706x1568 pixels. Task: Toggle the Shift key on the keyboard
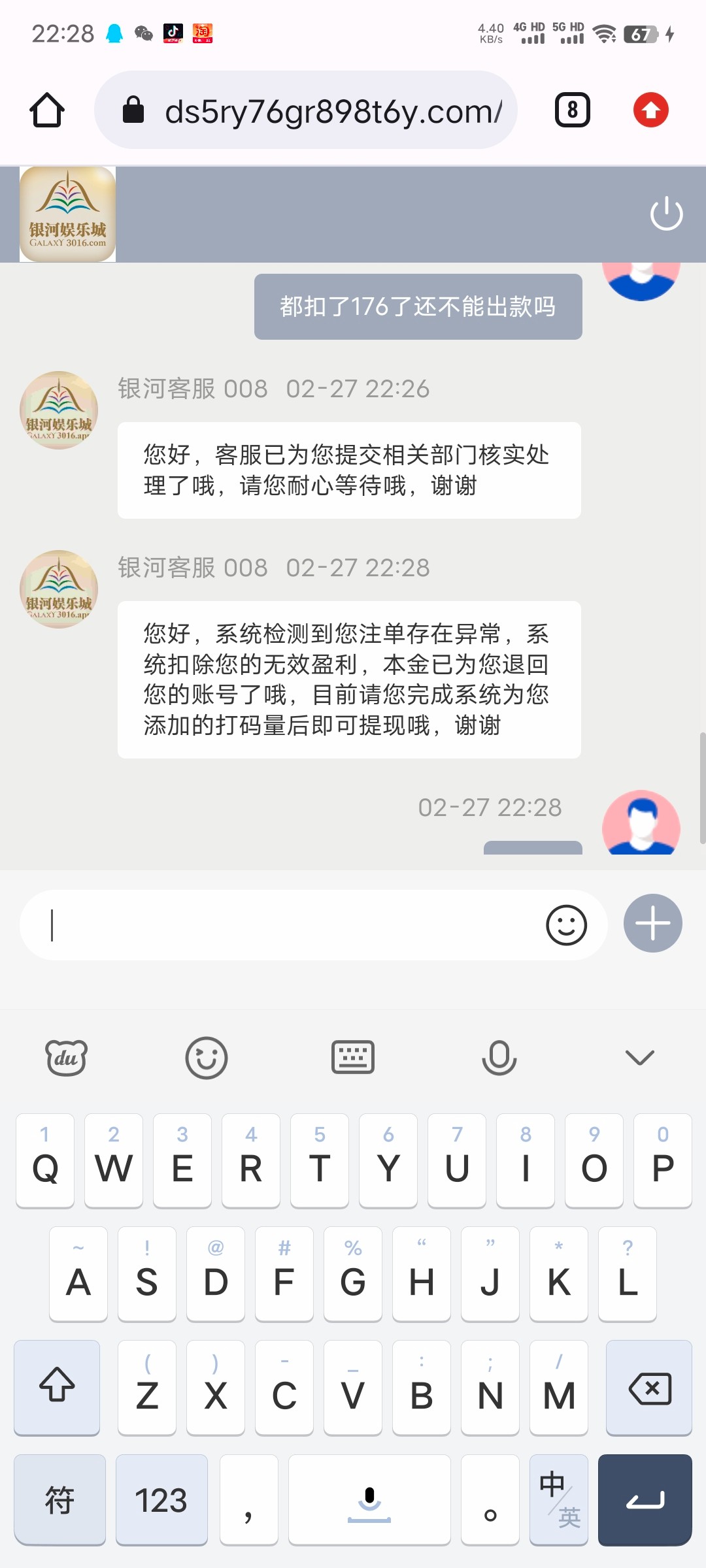[58, 1388]
